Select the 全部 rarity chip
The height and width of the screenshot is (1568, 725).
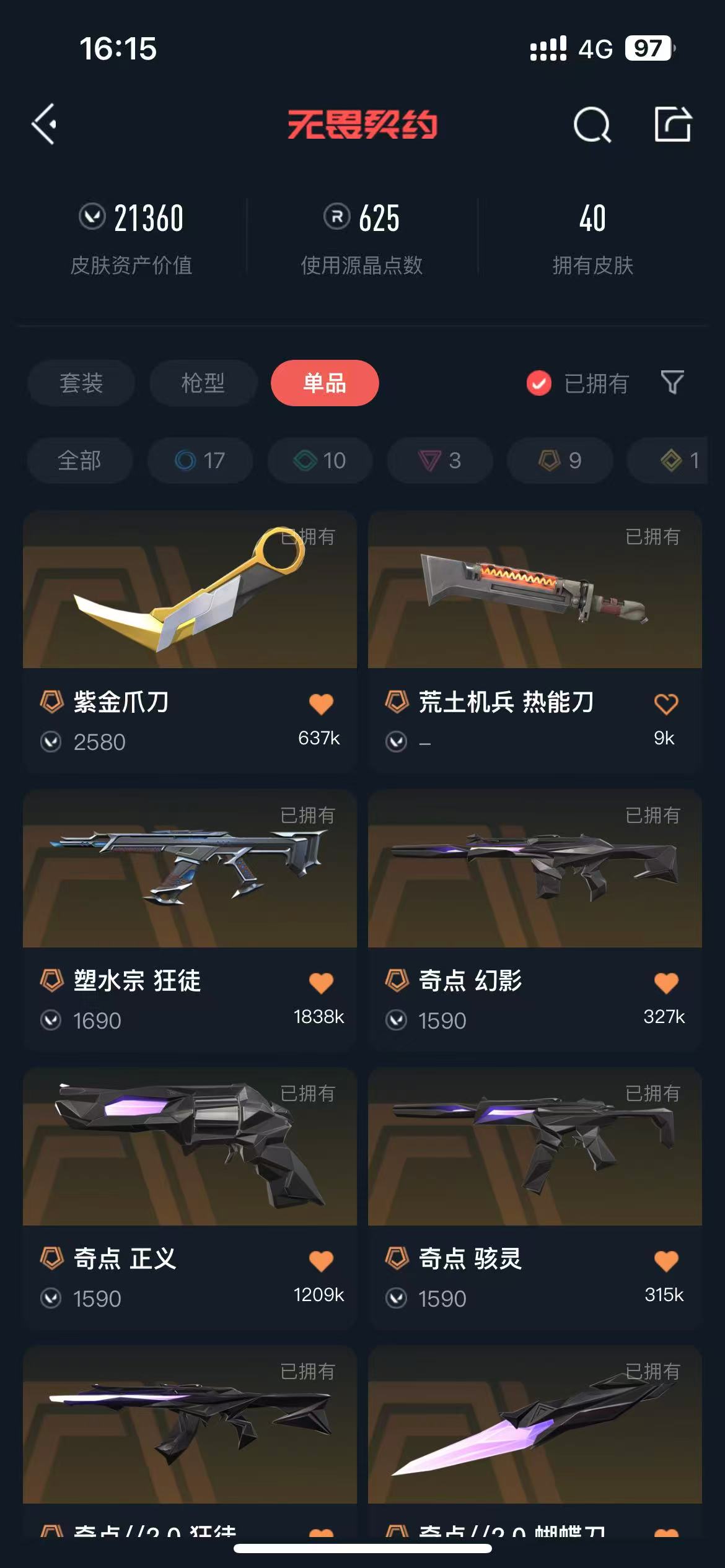tap(80, 460)
